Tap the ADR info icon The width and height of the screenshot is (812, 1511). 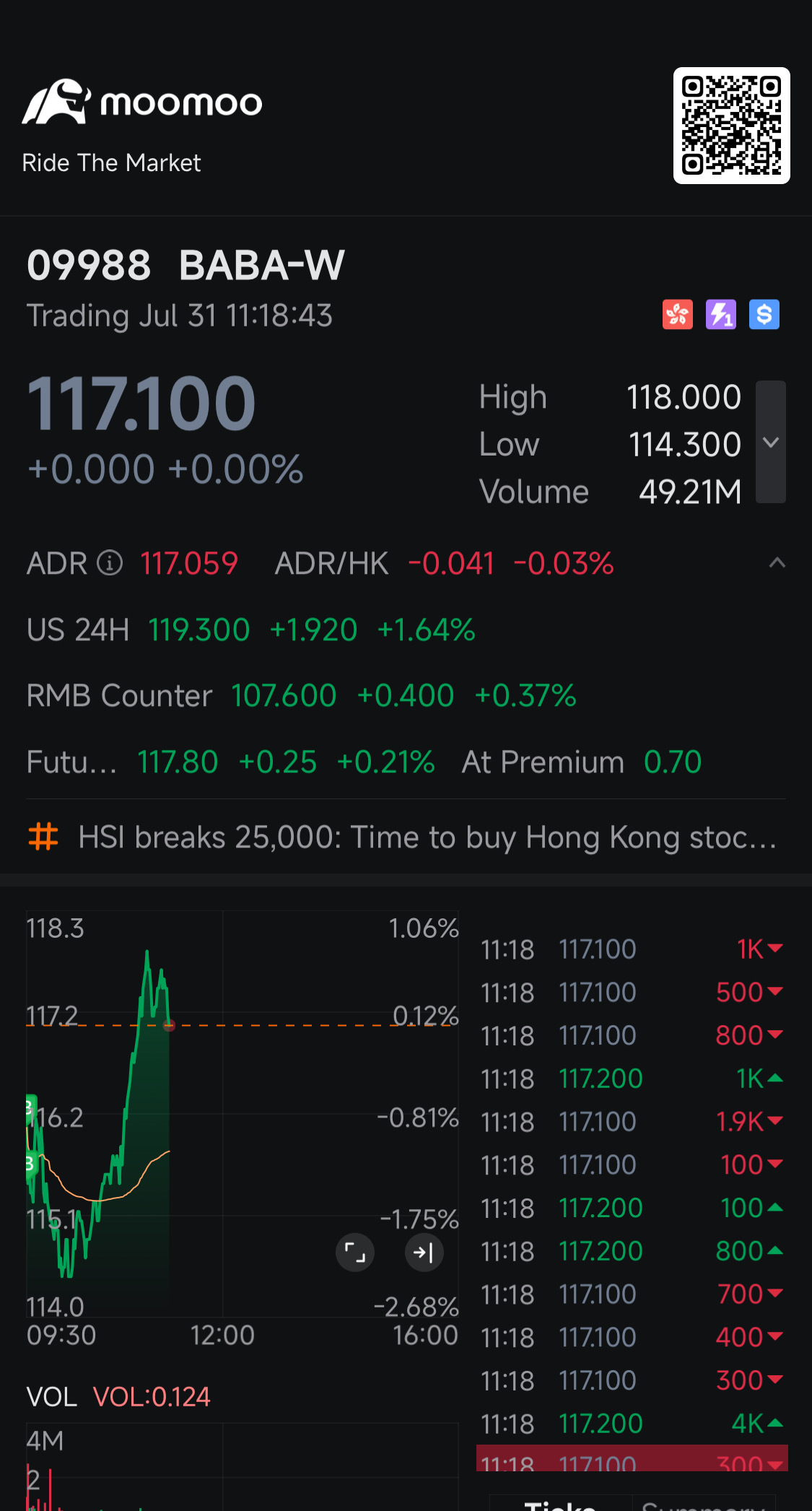110,562
